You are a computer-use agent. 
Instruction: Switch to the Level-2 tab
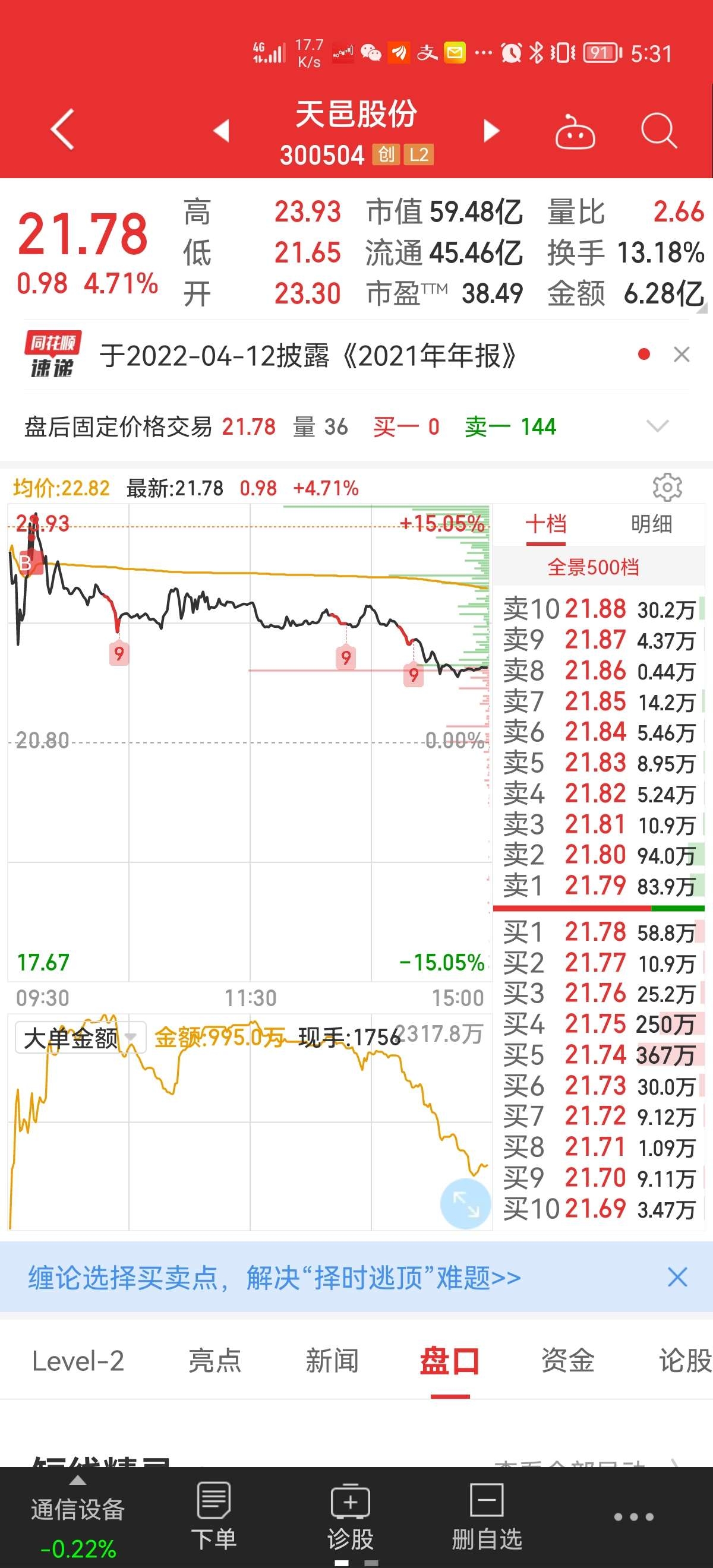(78, 1361)
